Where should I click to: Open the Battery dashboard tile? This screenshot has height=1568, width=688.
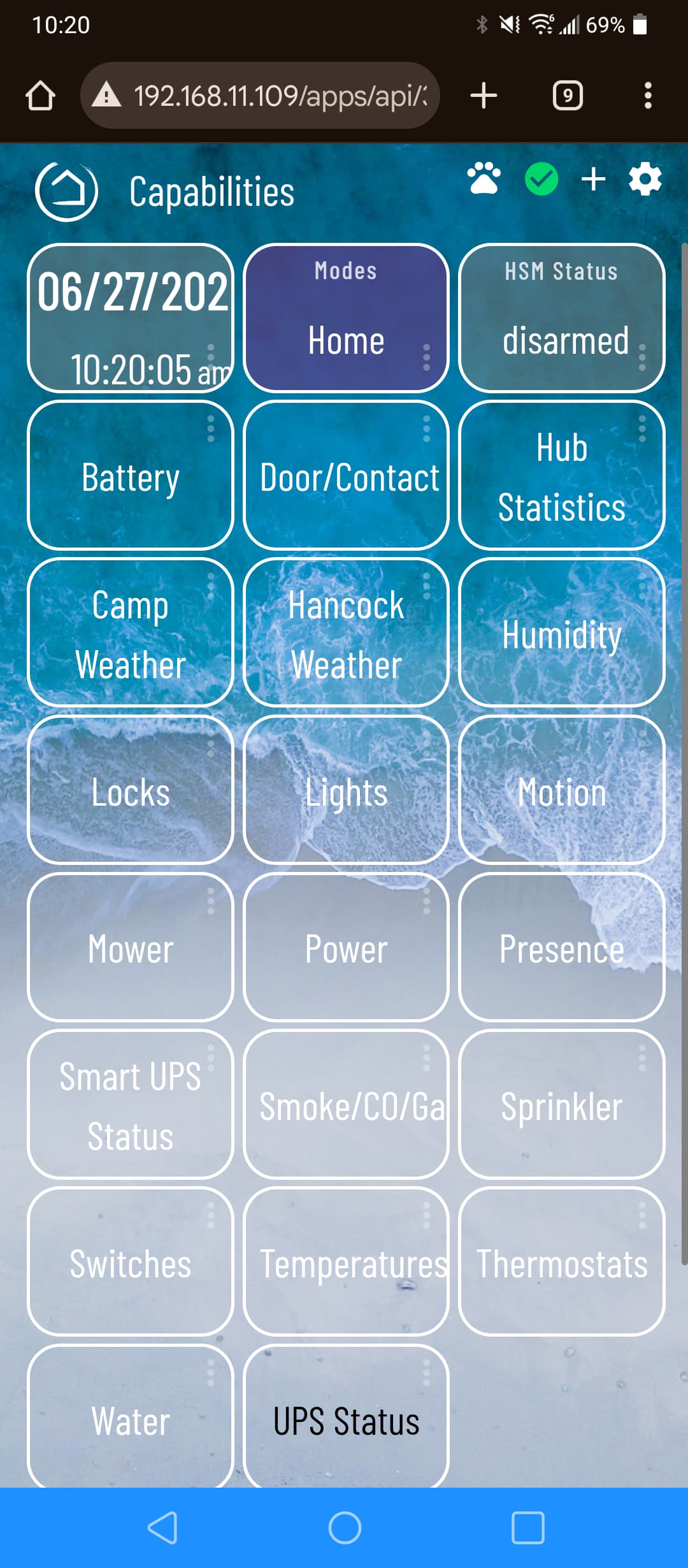coord(131,475)
